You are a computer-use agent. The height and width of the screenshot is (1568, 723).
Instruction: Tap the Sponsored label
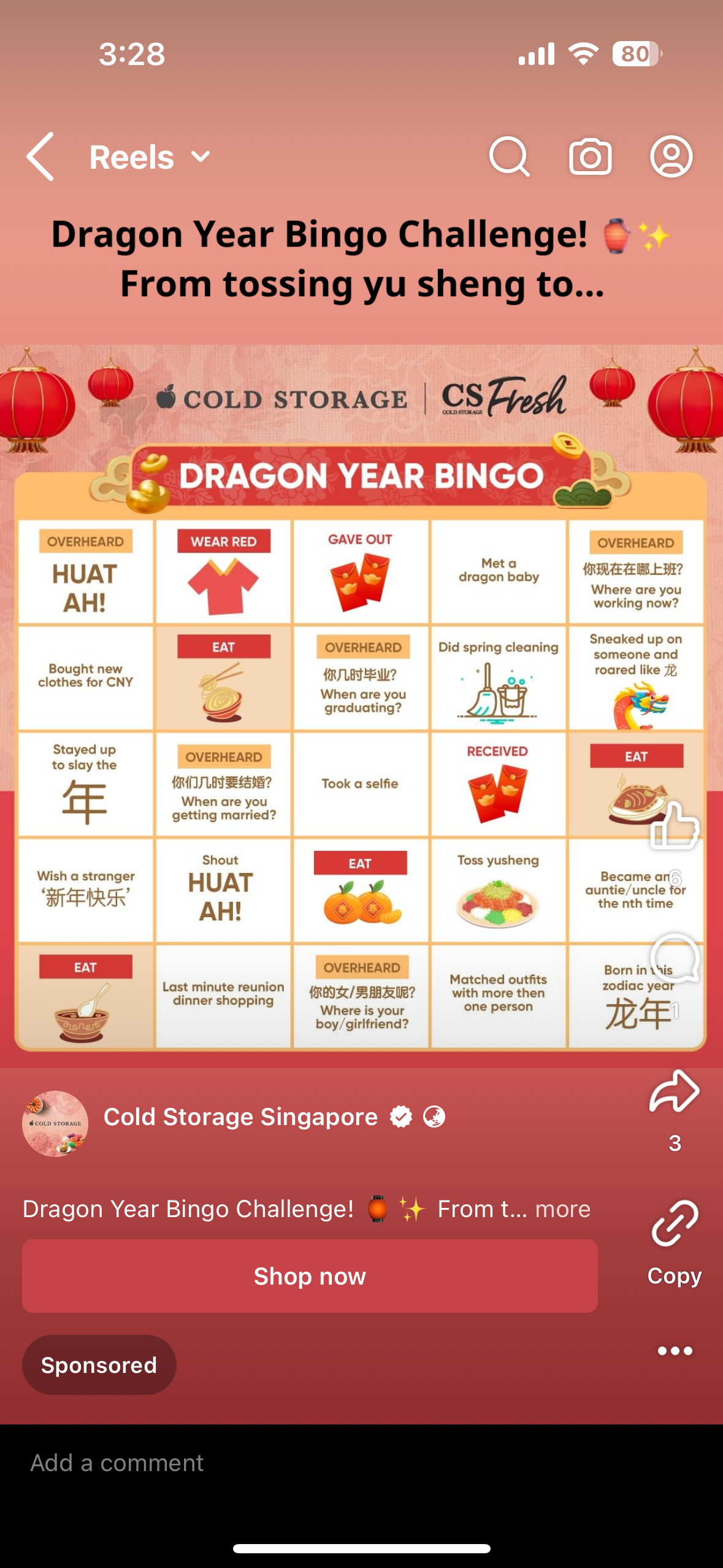pos(99,1365)
